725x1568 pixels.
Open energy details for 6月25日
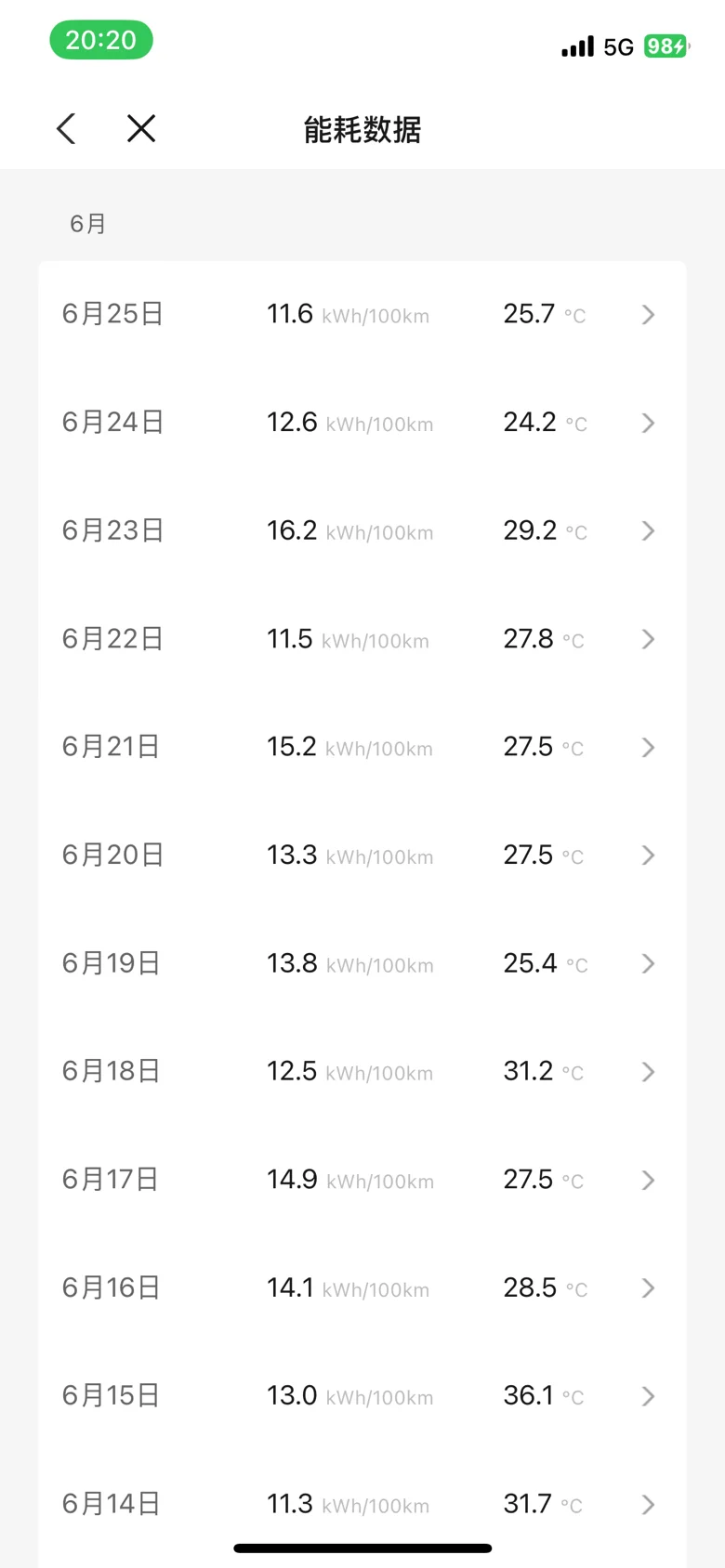point(362,315)
